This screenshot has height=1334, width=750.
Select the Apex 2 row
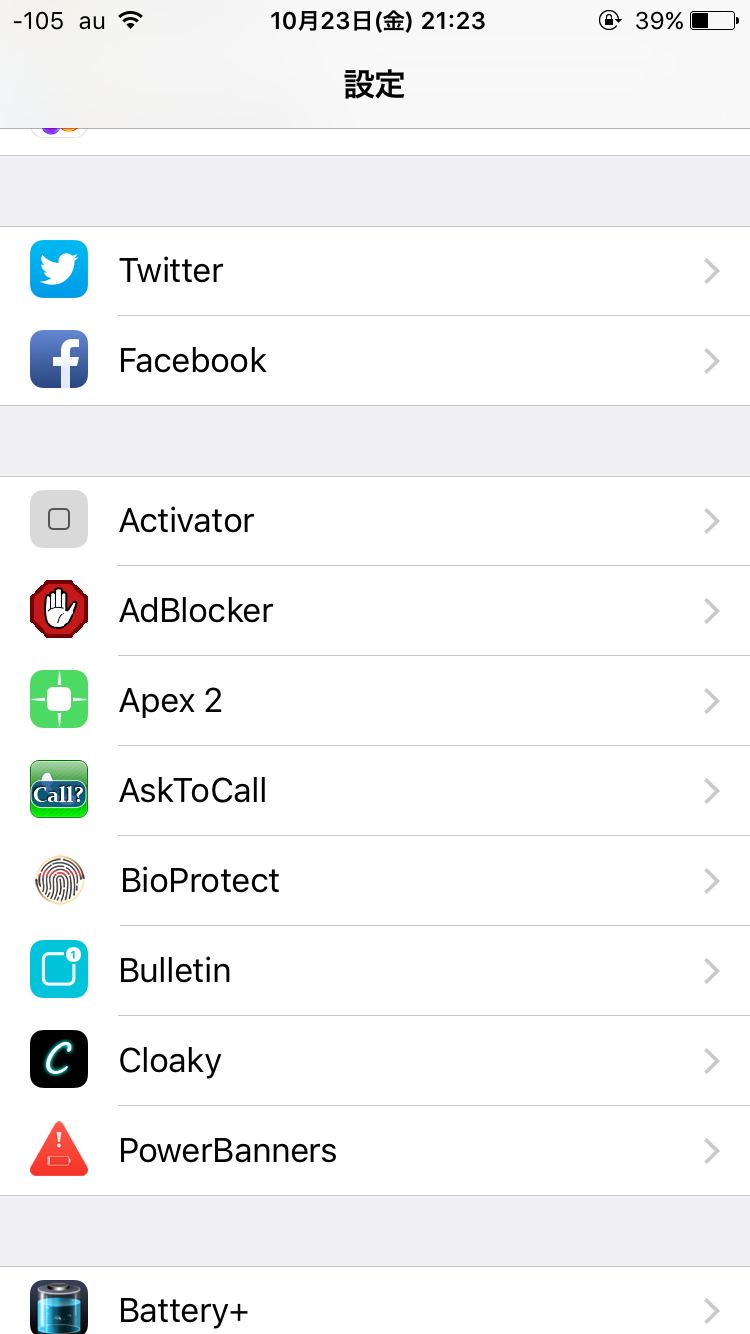click(374, 700)
